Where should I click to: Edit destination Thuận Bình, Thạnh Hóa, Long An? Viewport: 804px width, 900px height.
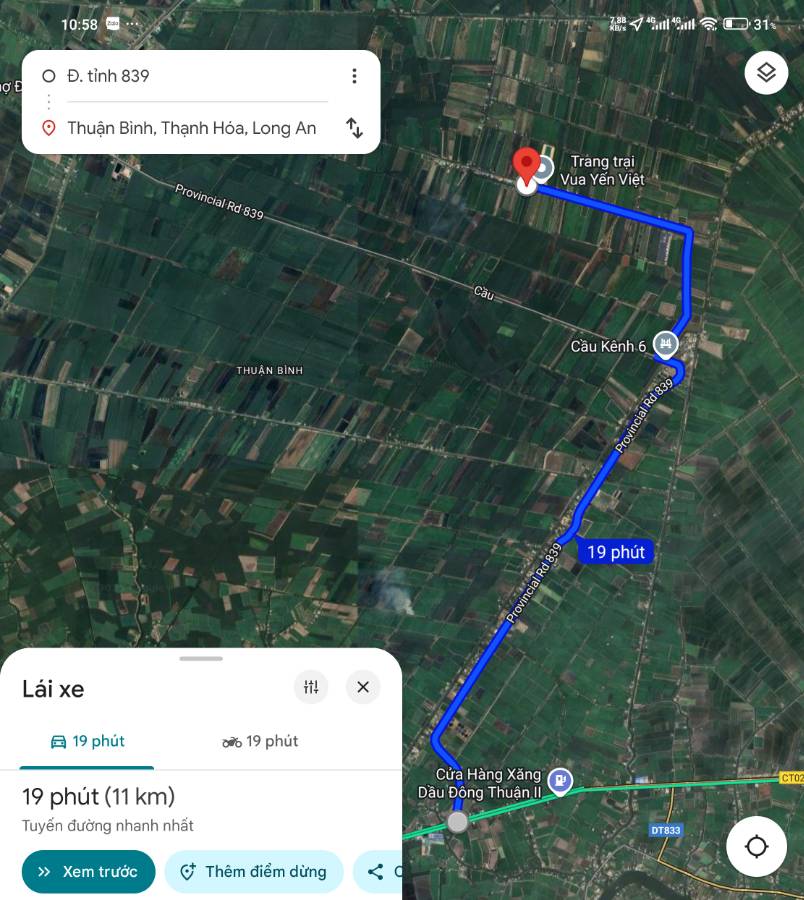(x=190, y=128)
